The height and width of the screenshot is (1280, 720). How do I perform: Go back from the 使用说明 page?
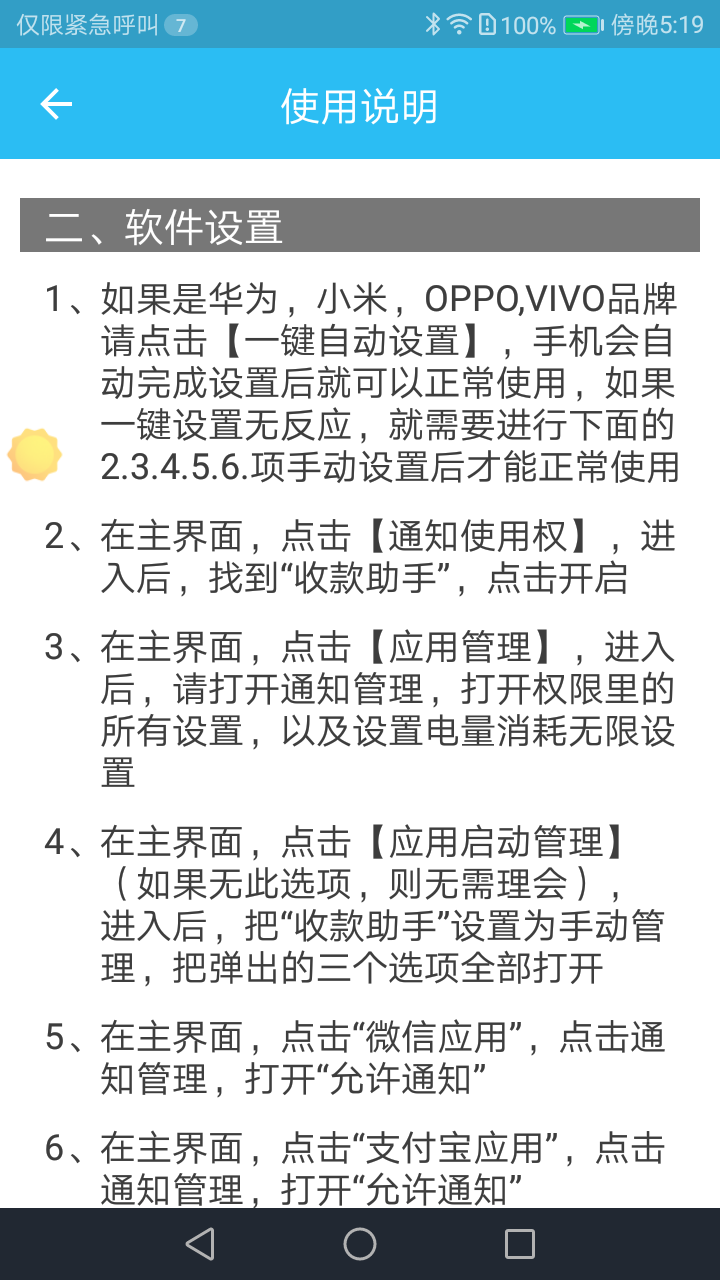point(56,104)
